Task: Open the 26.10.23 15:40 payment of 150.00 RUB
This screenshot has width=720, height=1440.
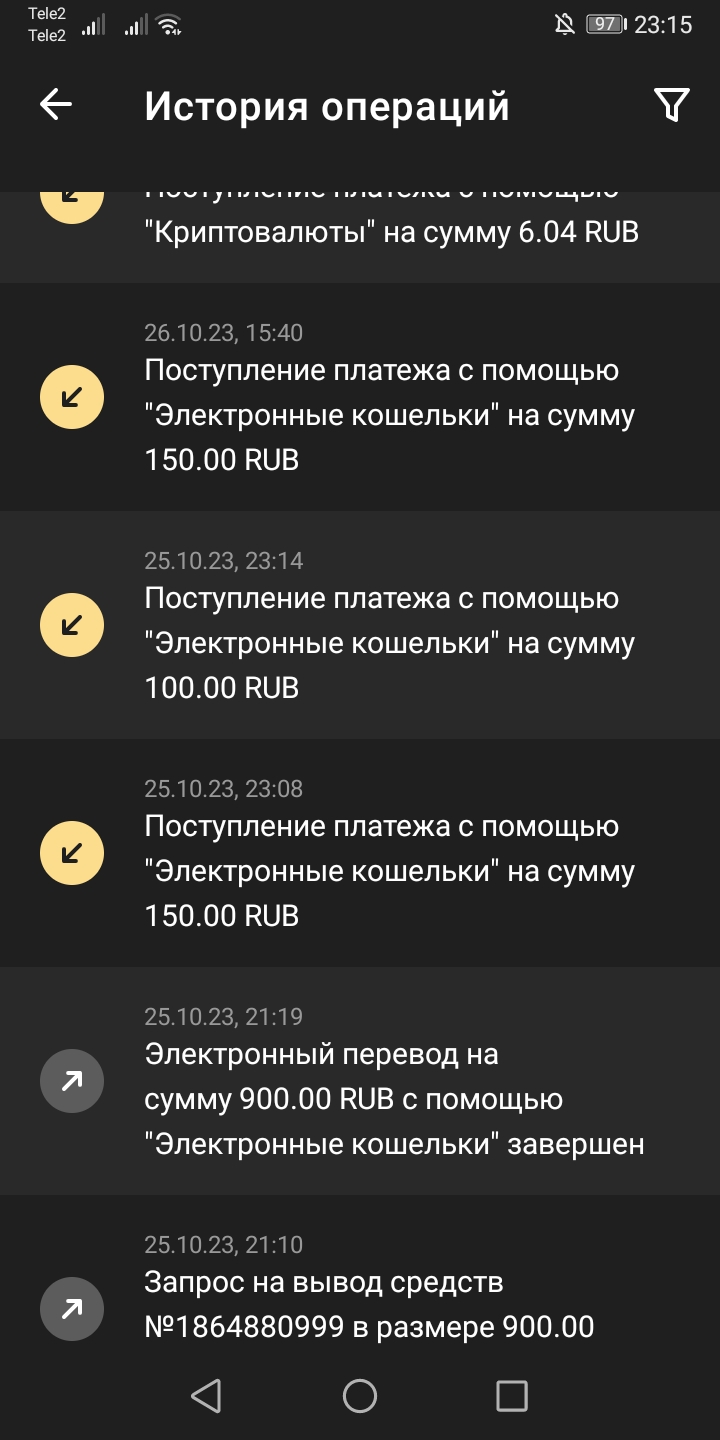Action: coord(390,415)
